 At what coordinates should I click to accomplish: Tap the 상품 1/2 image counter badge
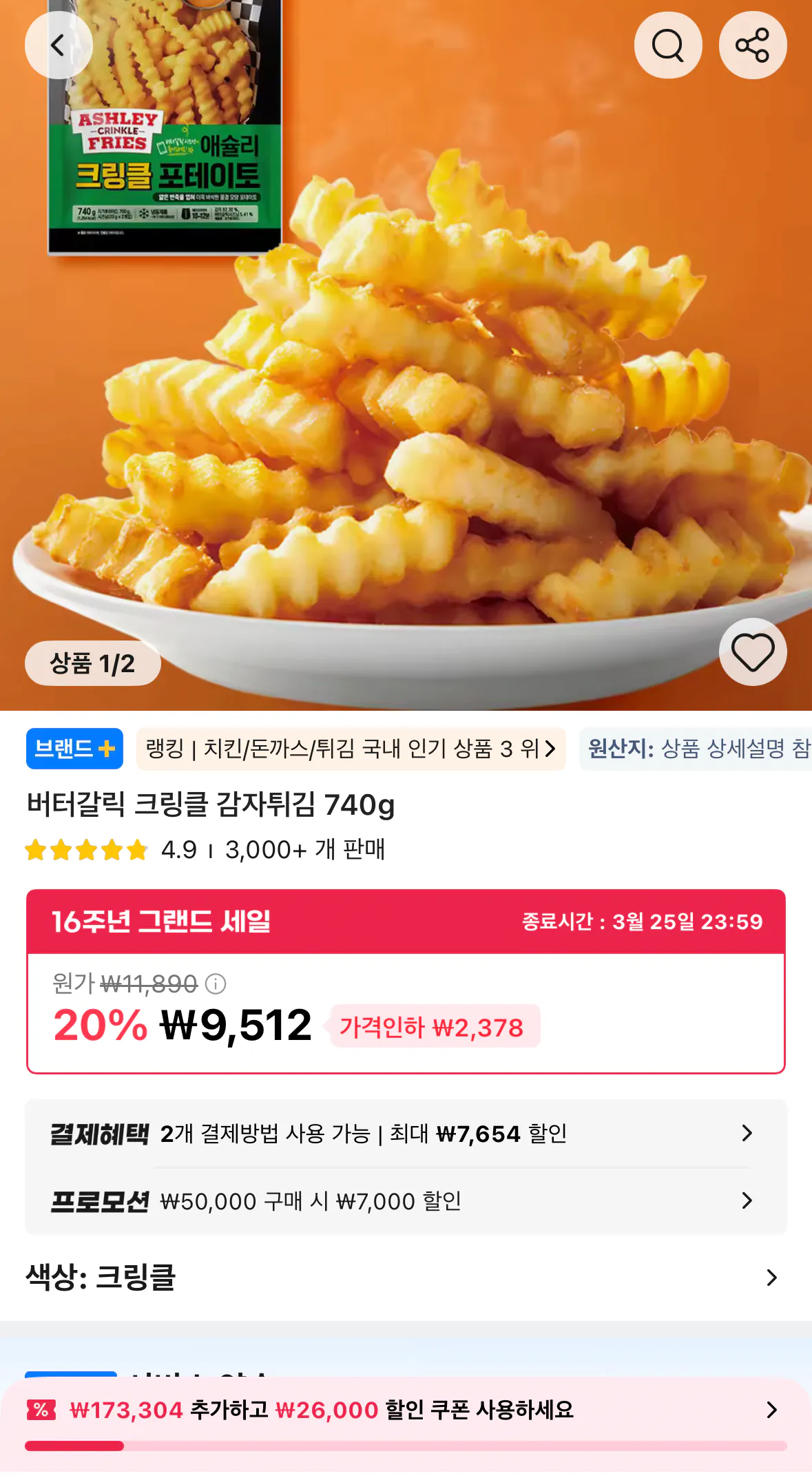tap(93, 663)
